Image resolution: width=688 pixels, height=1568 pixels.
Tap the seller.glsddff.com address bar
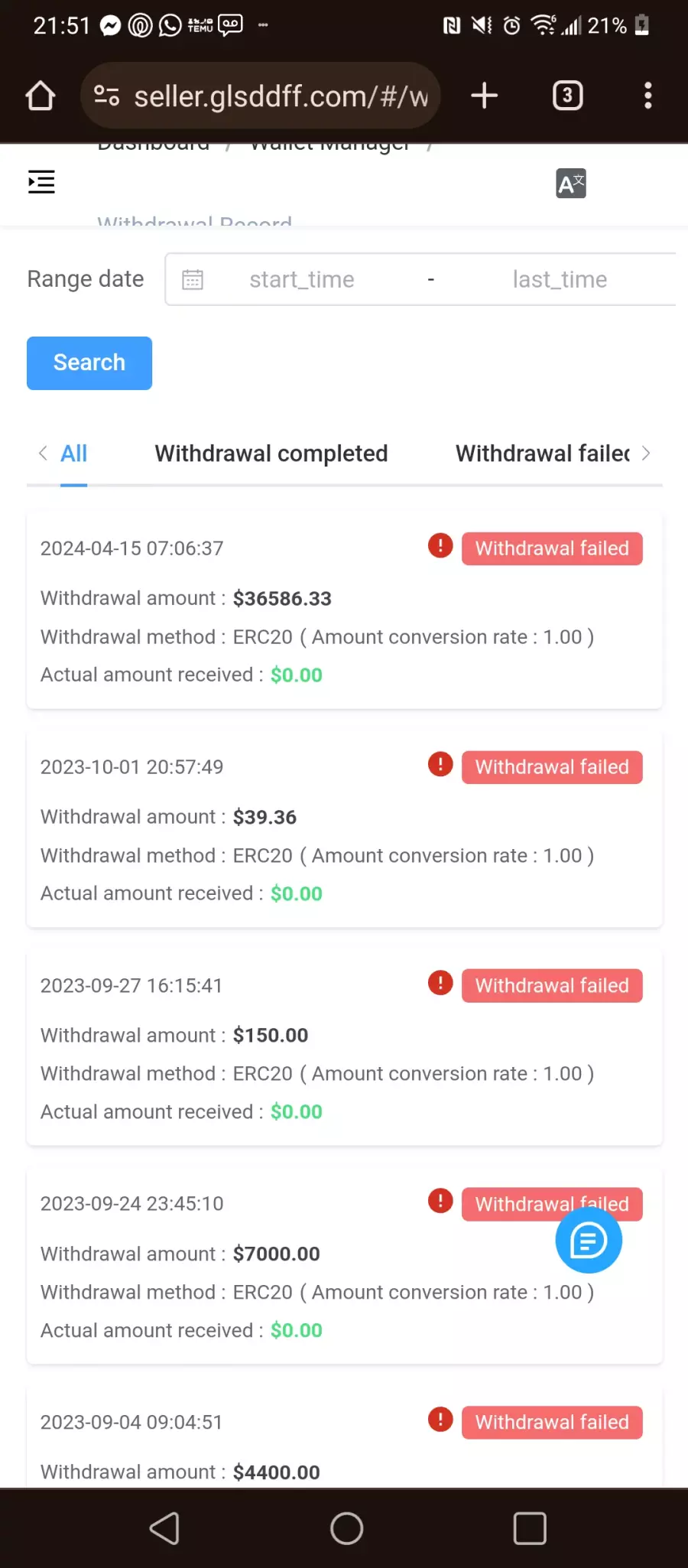(261, 96)
